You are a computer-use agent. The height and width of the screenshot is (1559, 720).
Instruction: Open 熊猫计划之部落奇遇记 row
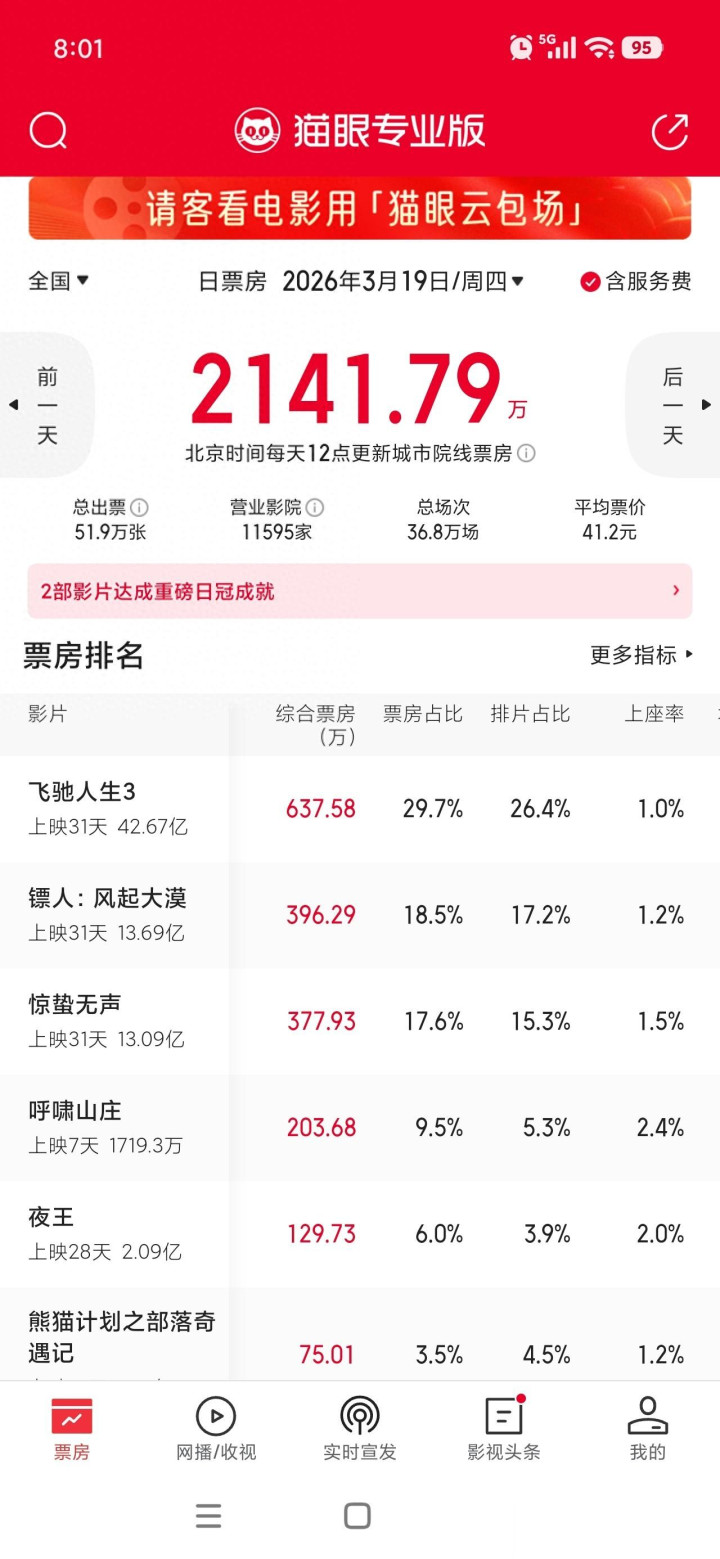122,1337
